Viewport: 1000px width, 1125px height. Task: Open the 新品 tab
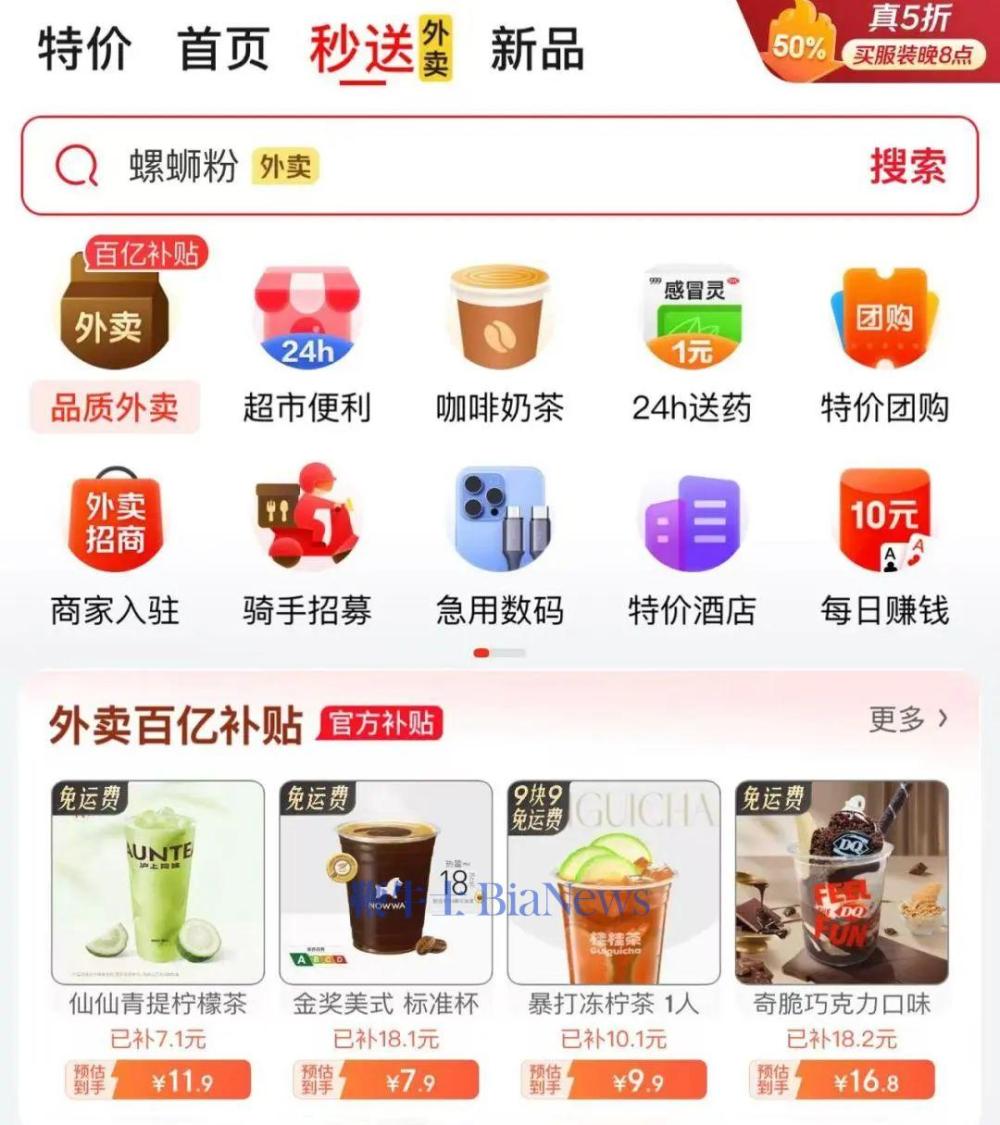pos(537,50)
